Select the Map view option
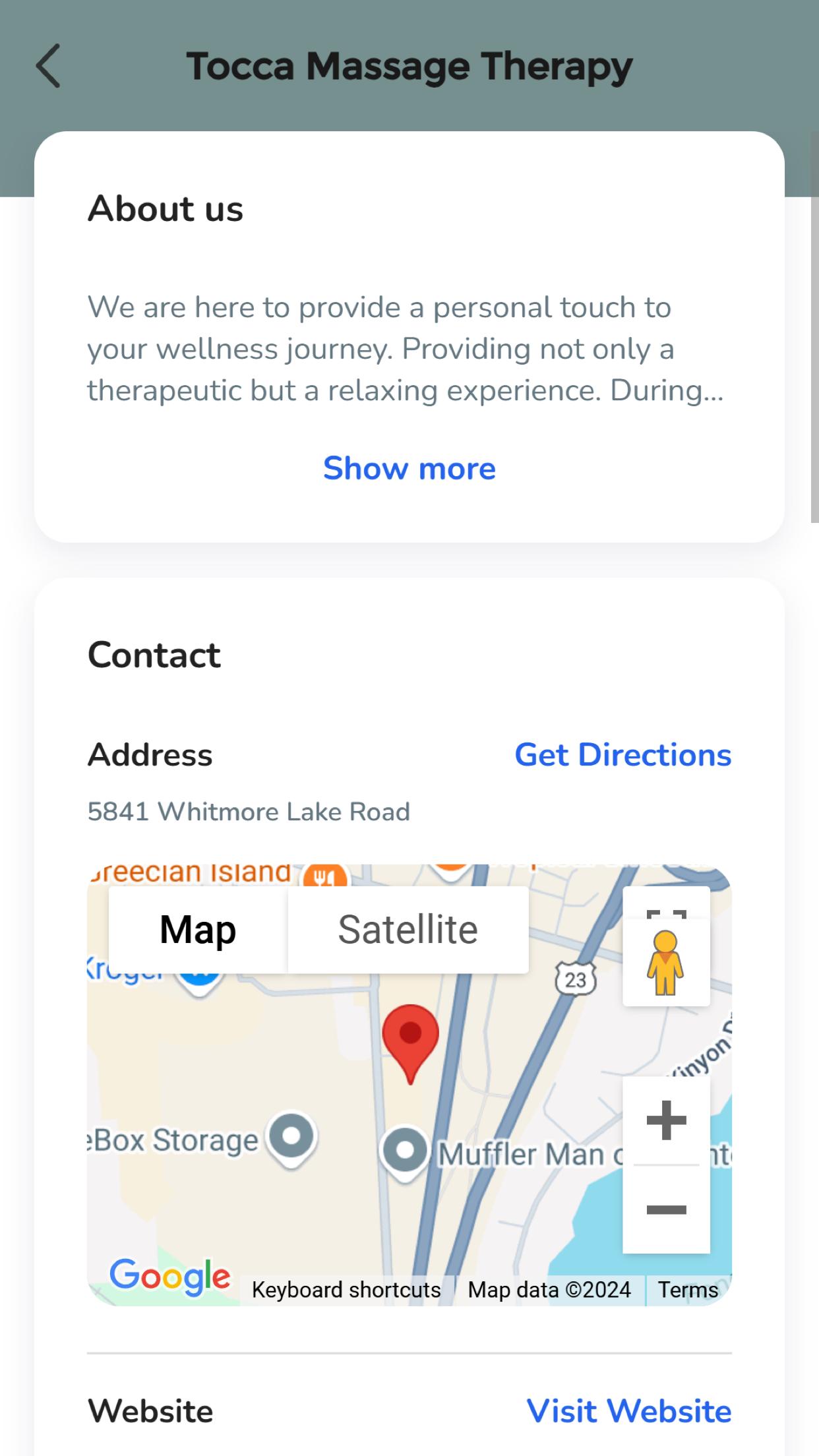The height and width of the screenshot is (1456, 819). (x=198, y=930)
